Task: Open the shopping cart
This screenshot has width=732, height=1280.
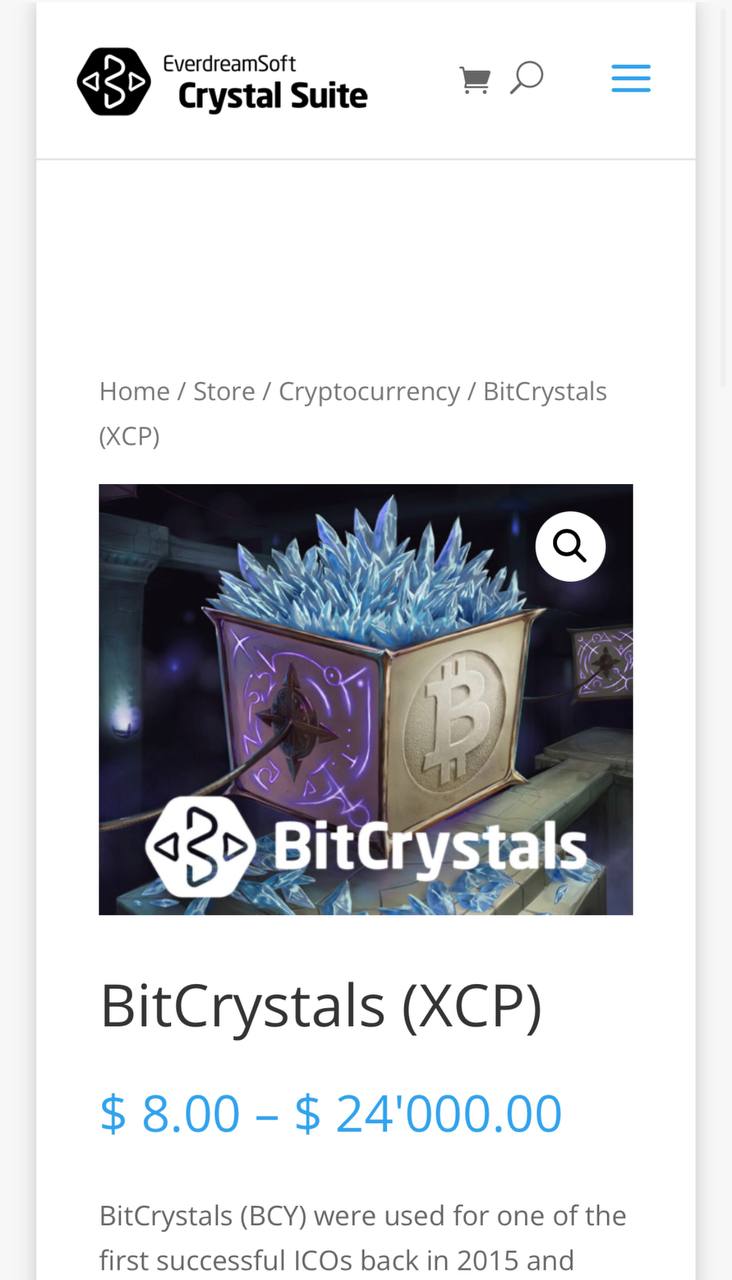Action: [474, 79]
